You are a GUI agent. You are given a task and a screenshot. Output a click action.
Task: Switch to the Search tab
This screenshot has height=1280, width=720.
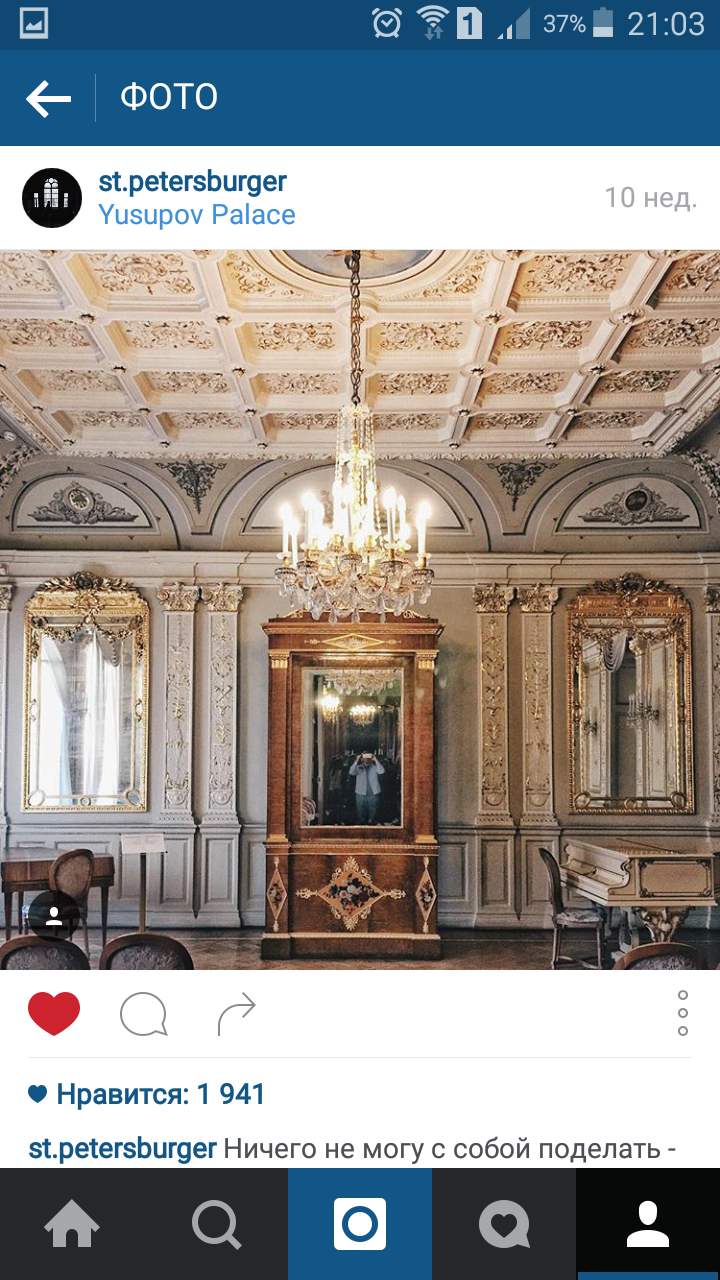216,1224
